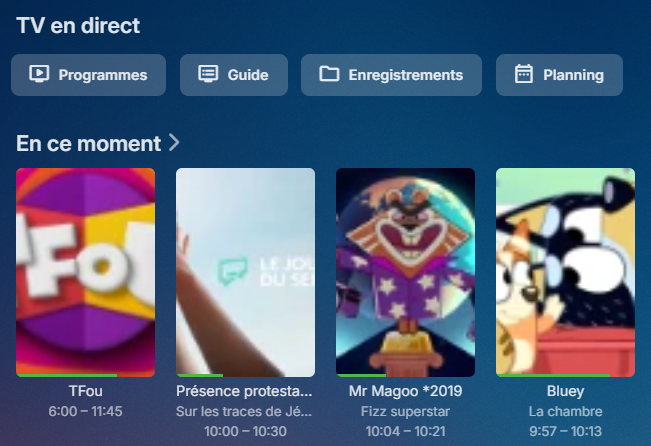Open the TV Guide
The width and height of the screenshot is (651, 446).
tap(234, 75)
